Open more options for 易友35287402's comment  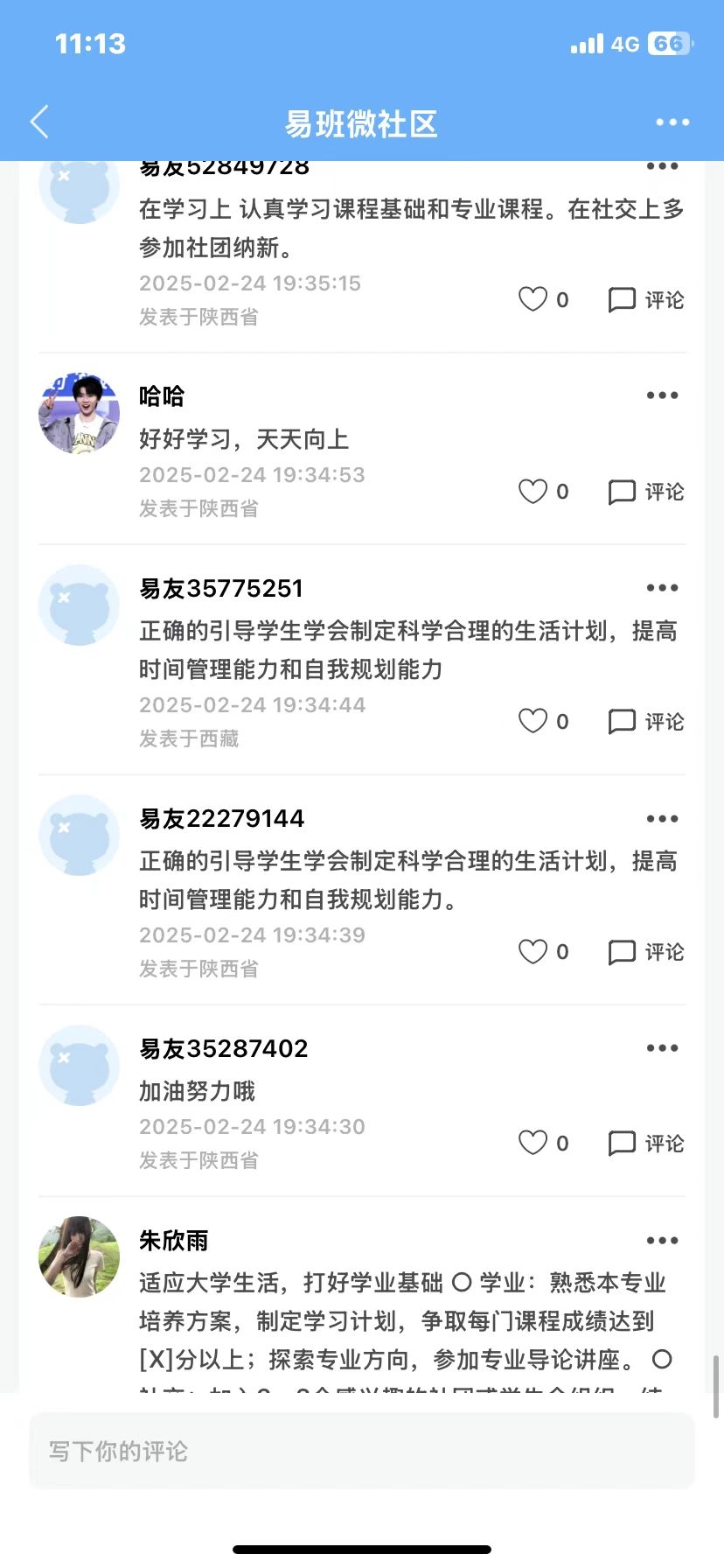point(662,1048)
